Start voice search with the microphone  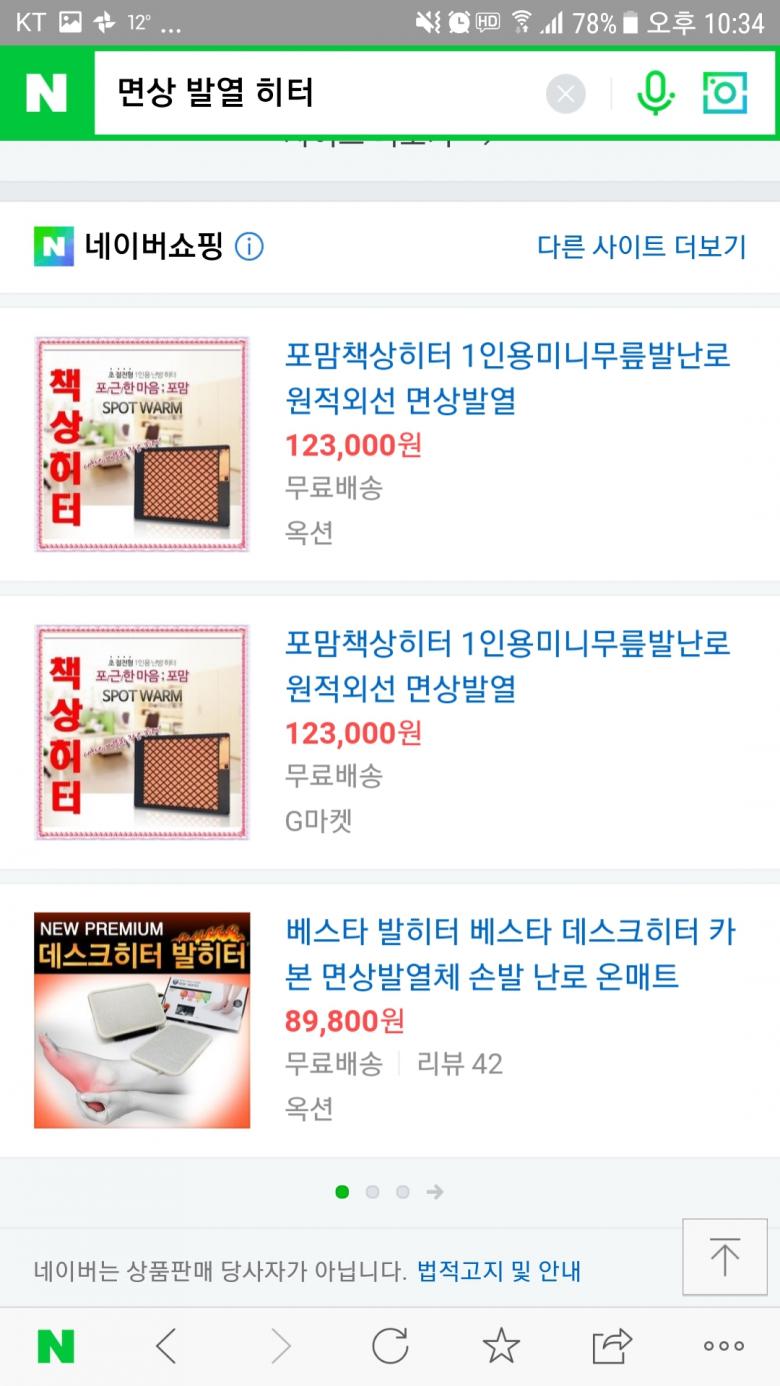click(655, 94)
